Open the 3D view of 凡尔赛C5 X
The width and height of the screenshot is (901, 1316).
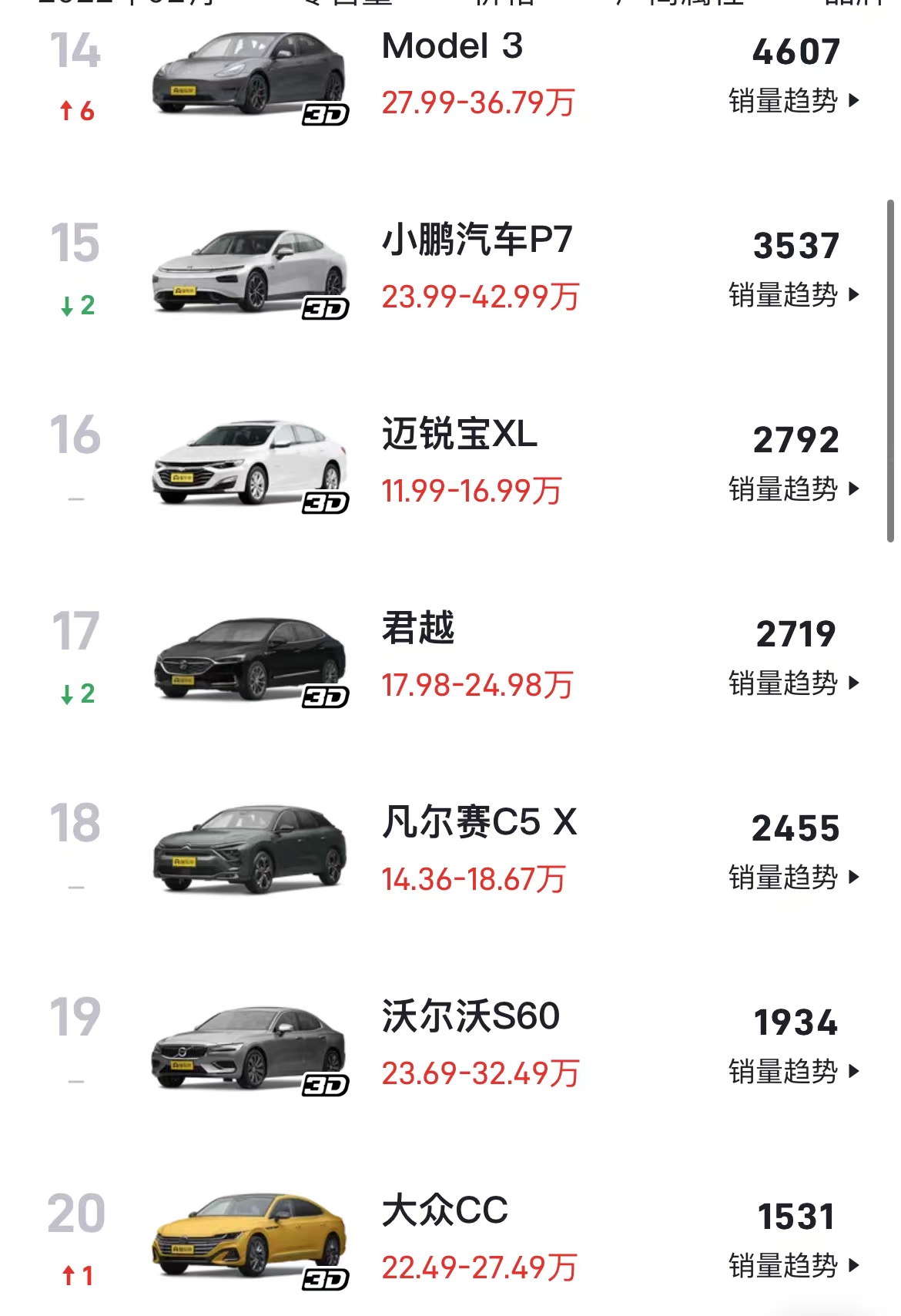tap(327, 888)
